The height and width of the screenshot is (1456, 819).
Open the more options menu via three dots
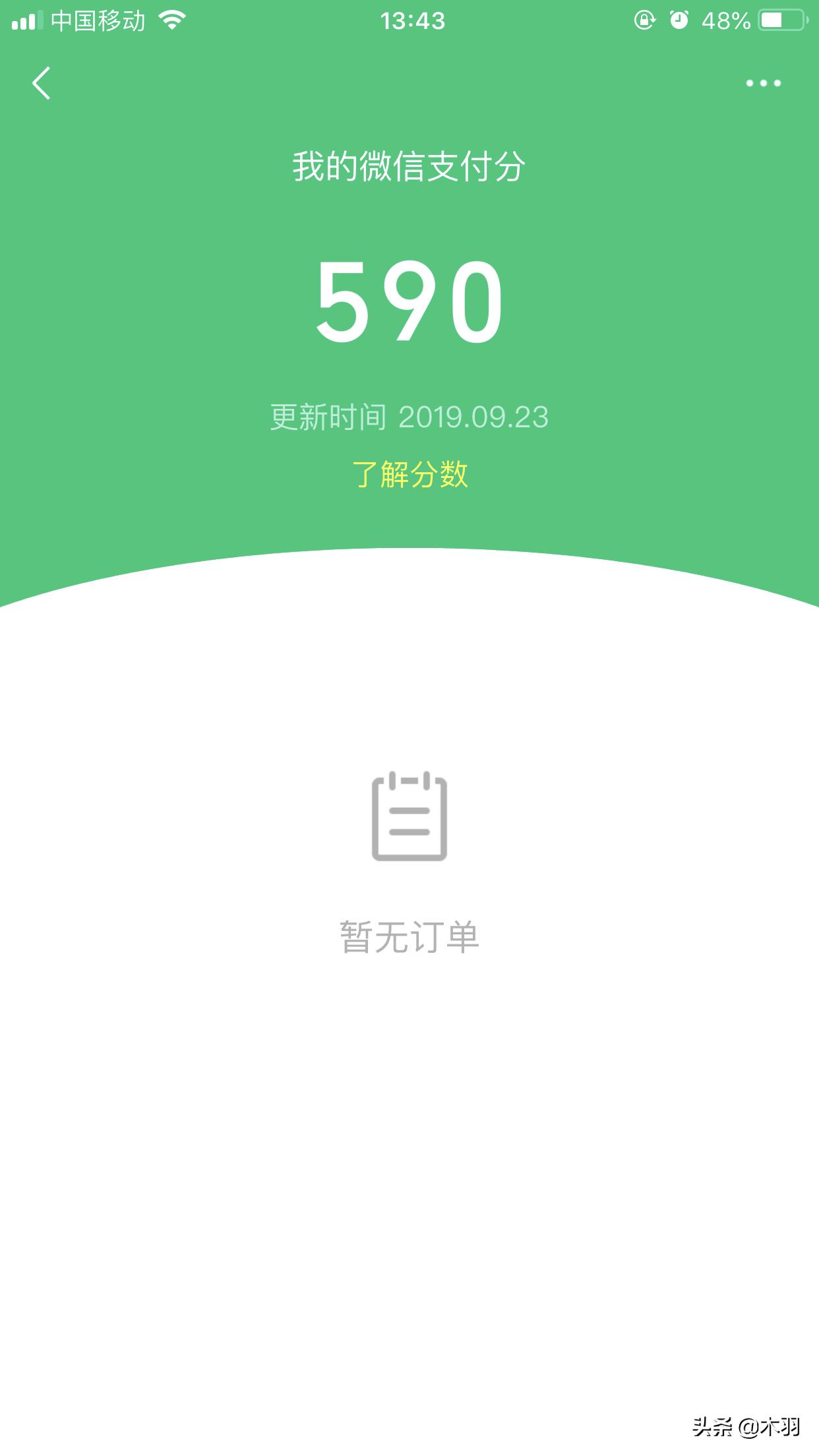coord(763,84)
